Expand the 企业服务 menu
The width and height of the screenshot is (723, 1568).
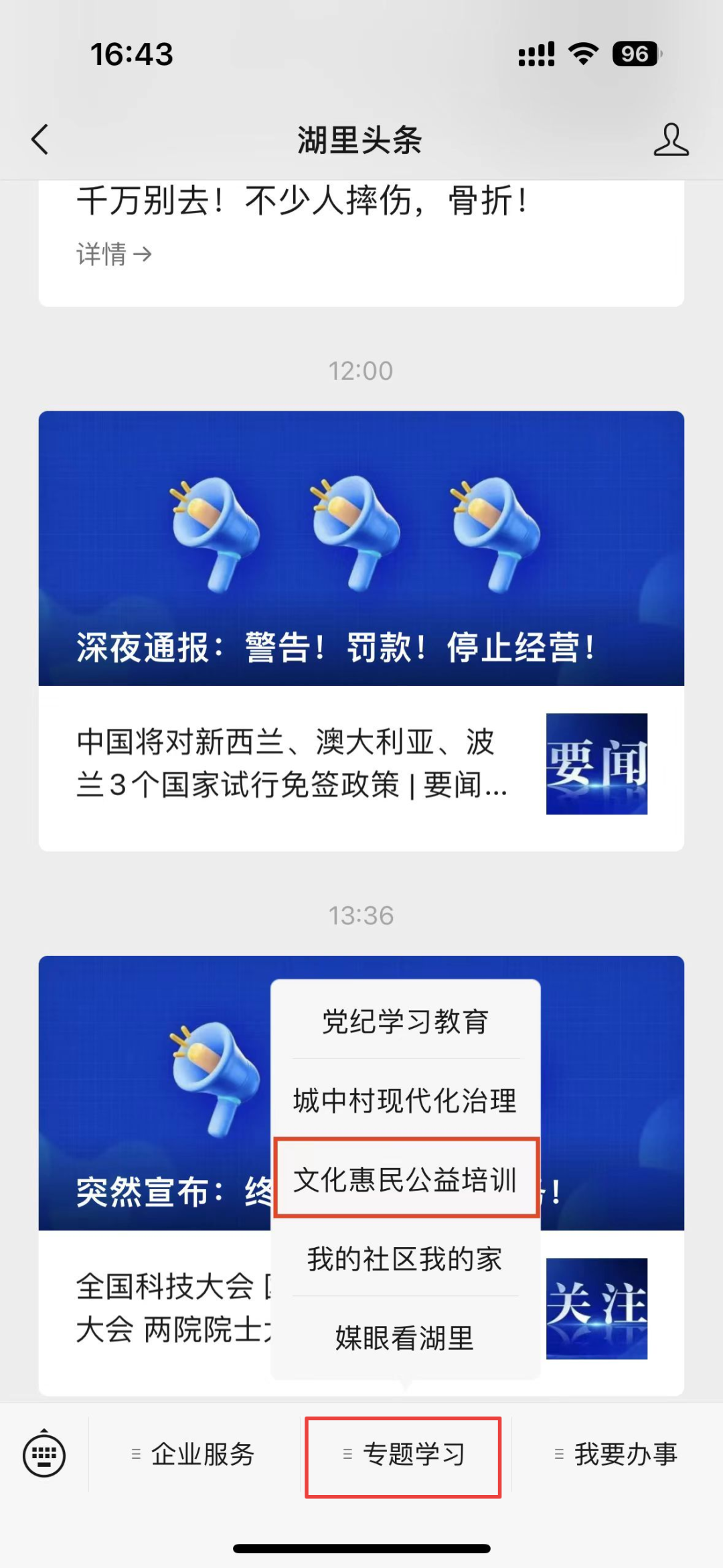194,1455
